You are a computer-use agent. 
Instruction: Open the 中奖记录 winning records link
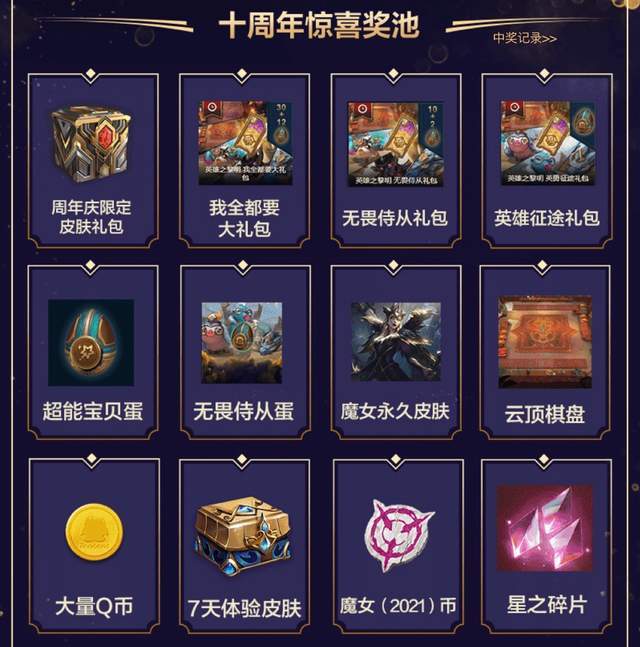524,38
